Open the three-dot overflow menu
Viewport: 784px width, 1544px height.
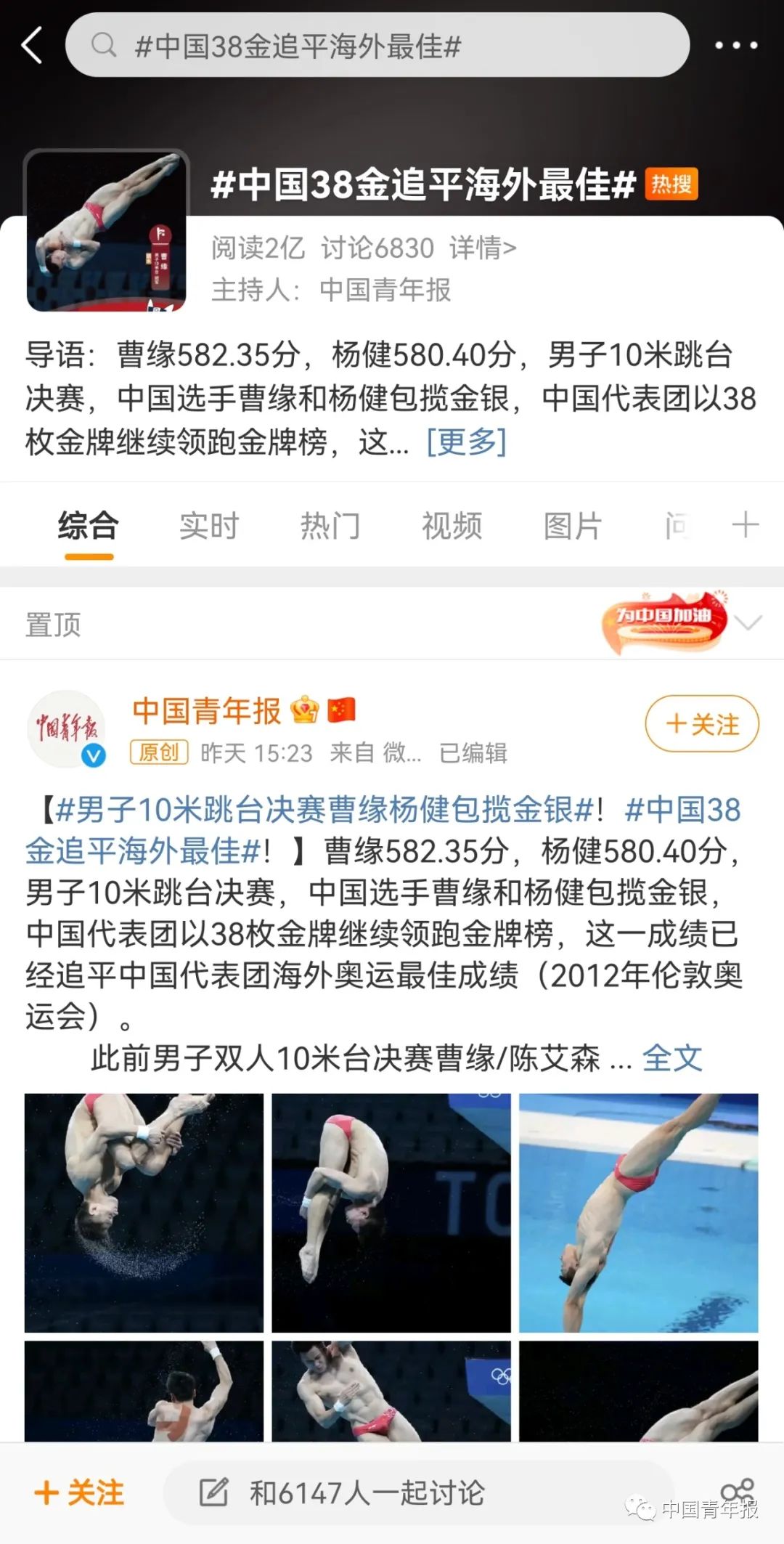pos(735,45)
